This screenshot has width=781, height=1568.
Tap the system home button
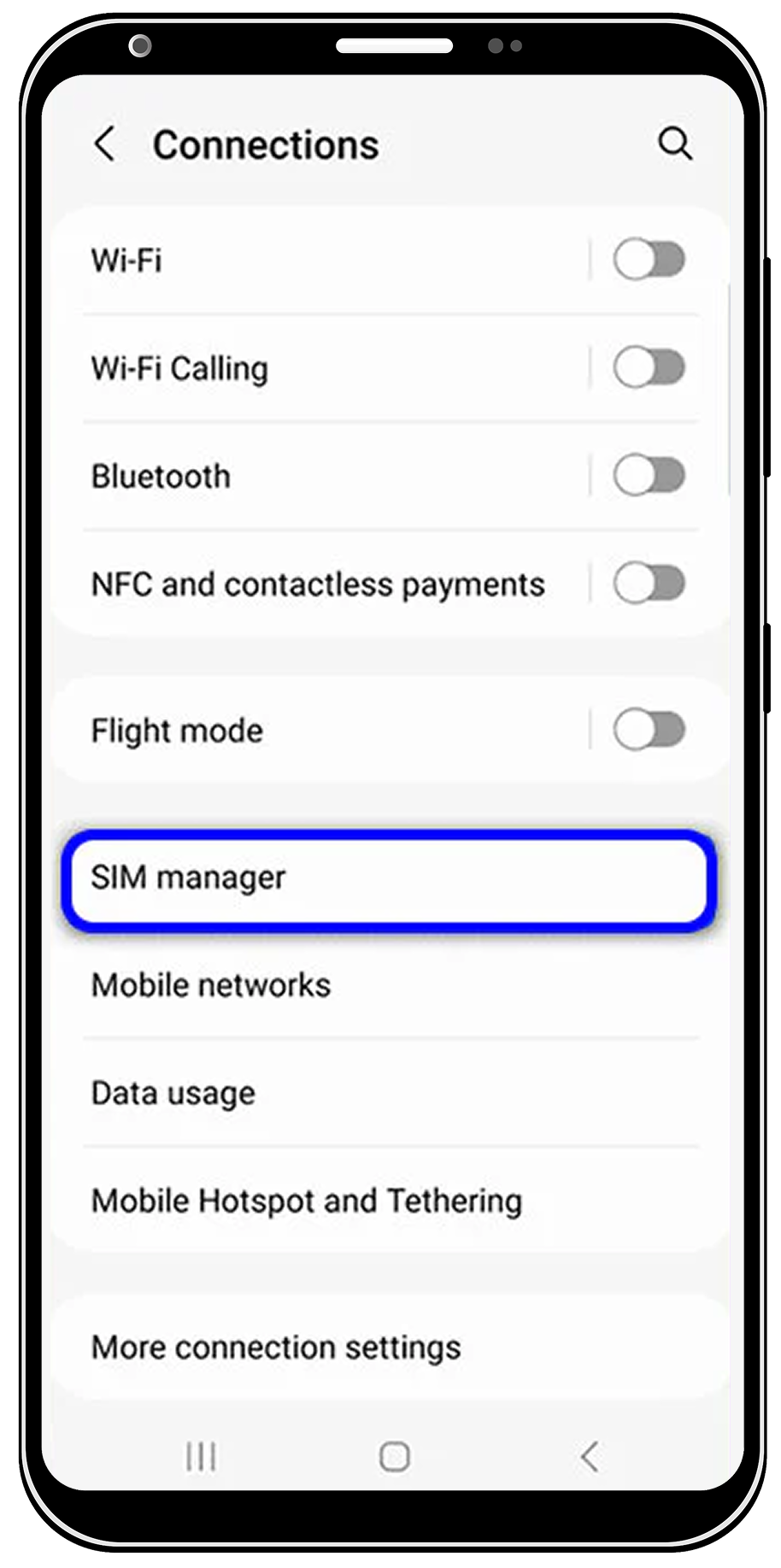[x=394, y=1457]
